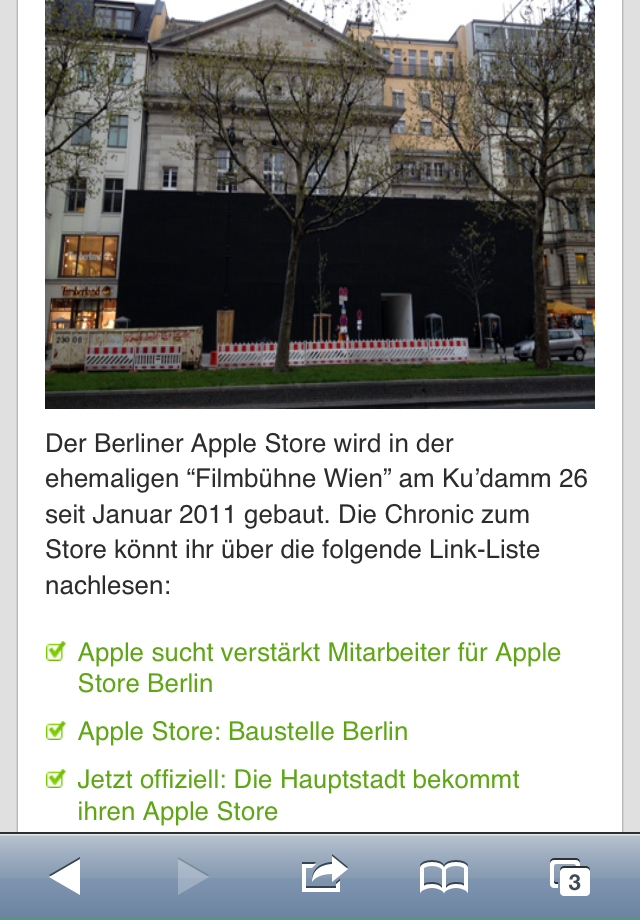Go back to previous page
Screen dimensions: 640x920
pos(65,876)
